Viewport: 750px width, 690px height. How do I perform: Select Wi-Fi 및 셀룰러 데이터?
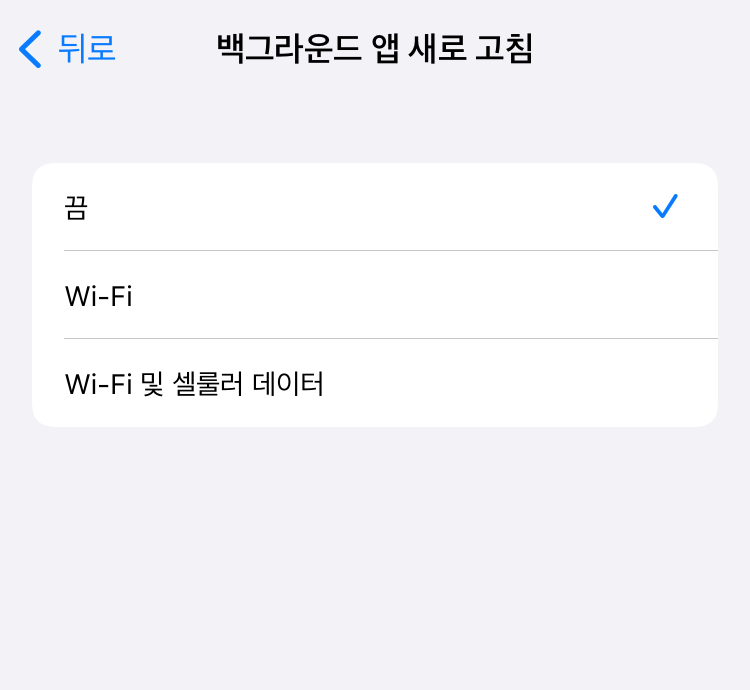point(374,384)
